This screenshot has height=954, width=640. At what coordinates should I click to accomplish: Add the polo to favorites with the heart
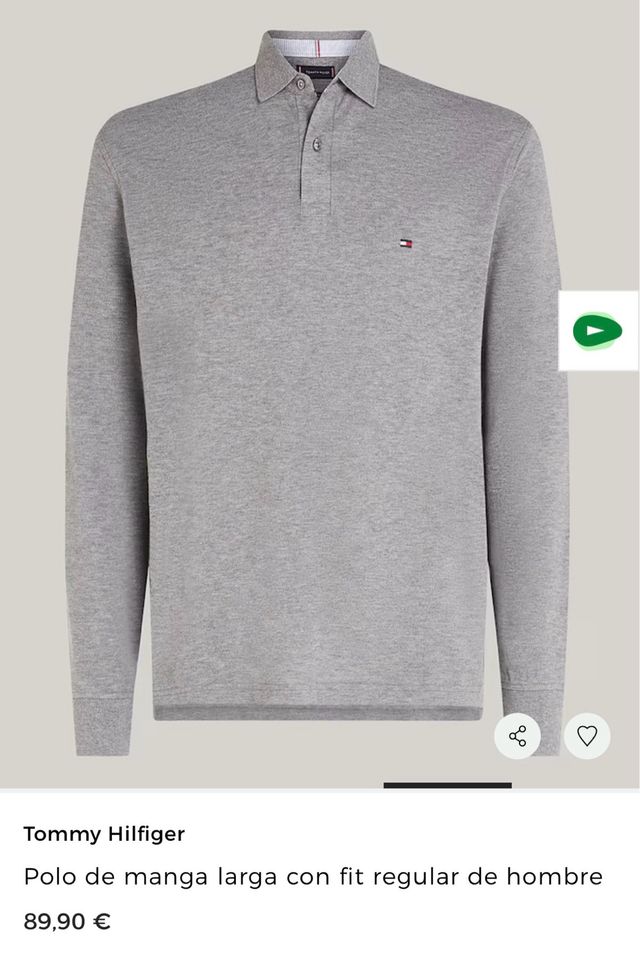point(587,737)
